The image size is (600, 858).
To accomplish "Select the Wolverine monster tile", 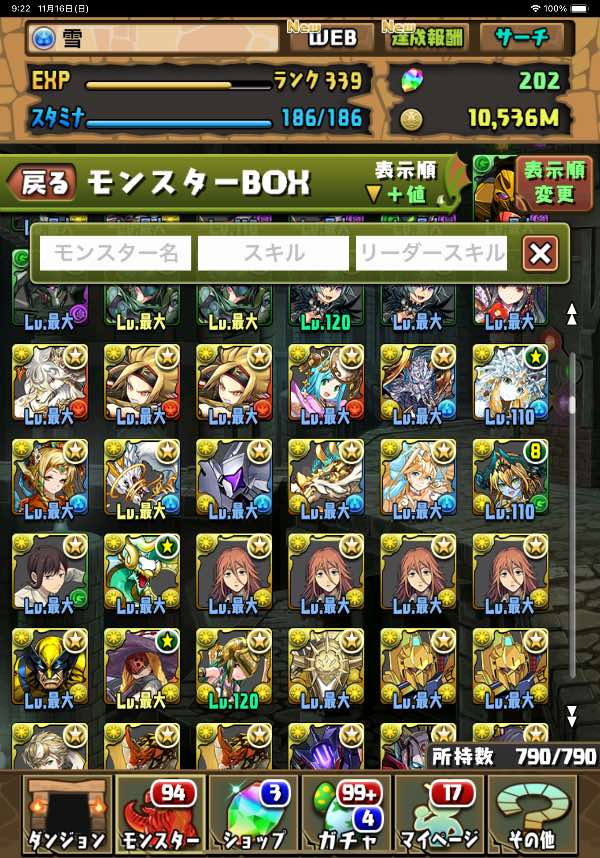I will point(50,668).
